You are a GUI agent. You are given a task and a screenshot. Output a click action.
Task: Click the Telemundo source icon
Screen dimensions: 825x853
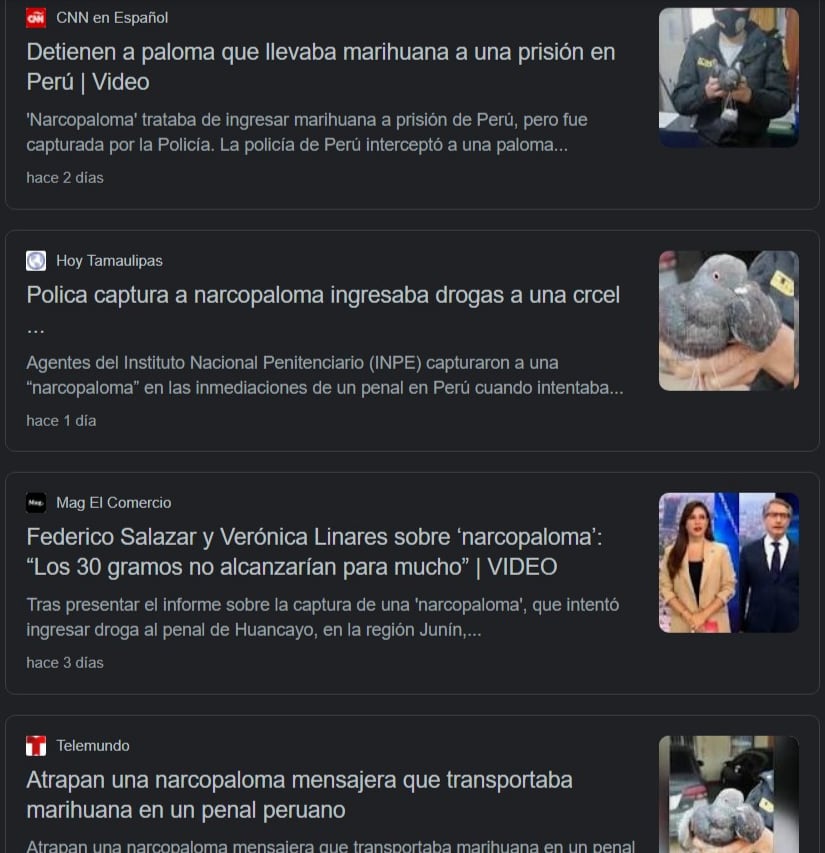35,745
